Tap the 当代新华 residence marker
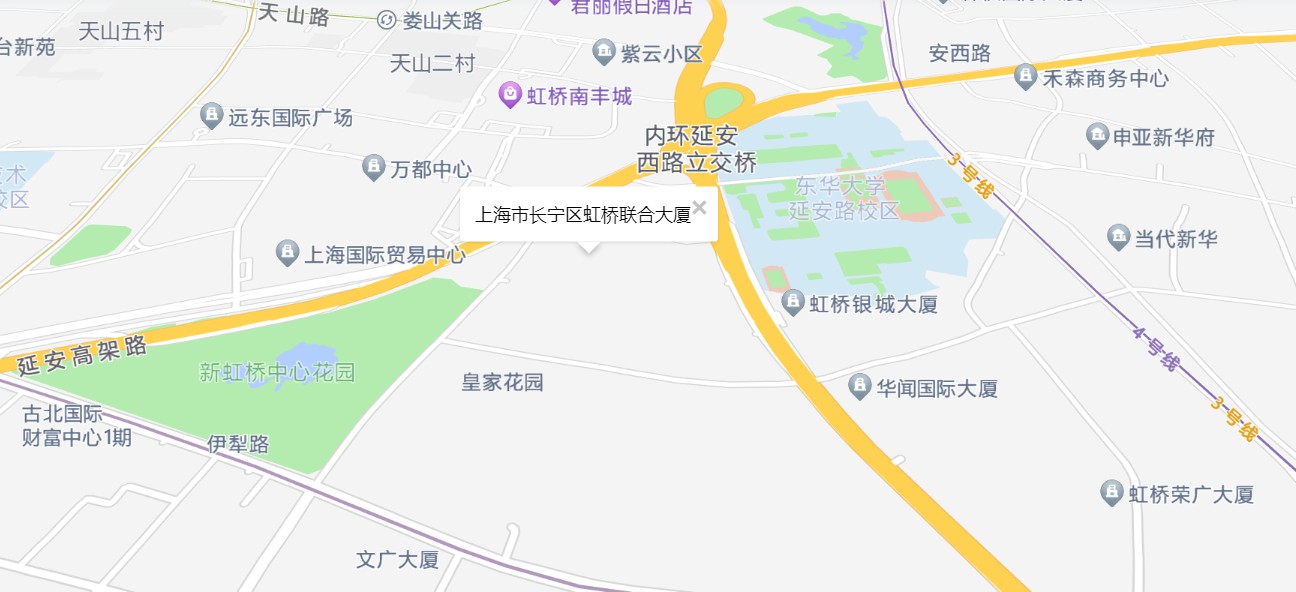 (1118, 238)
